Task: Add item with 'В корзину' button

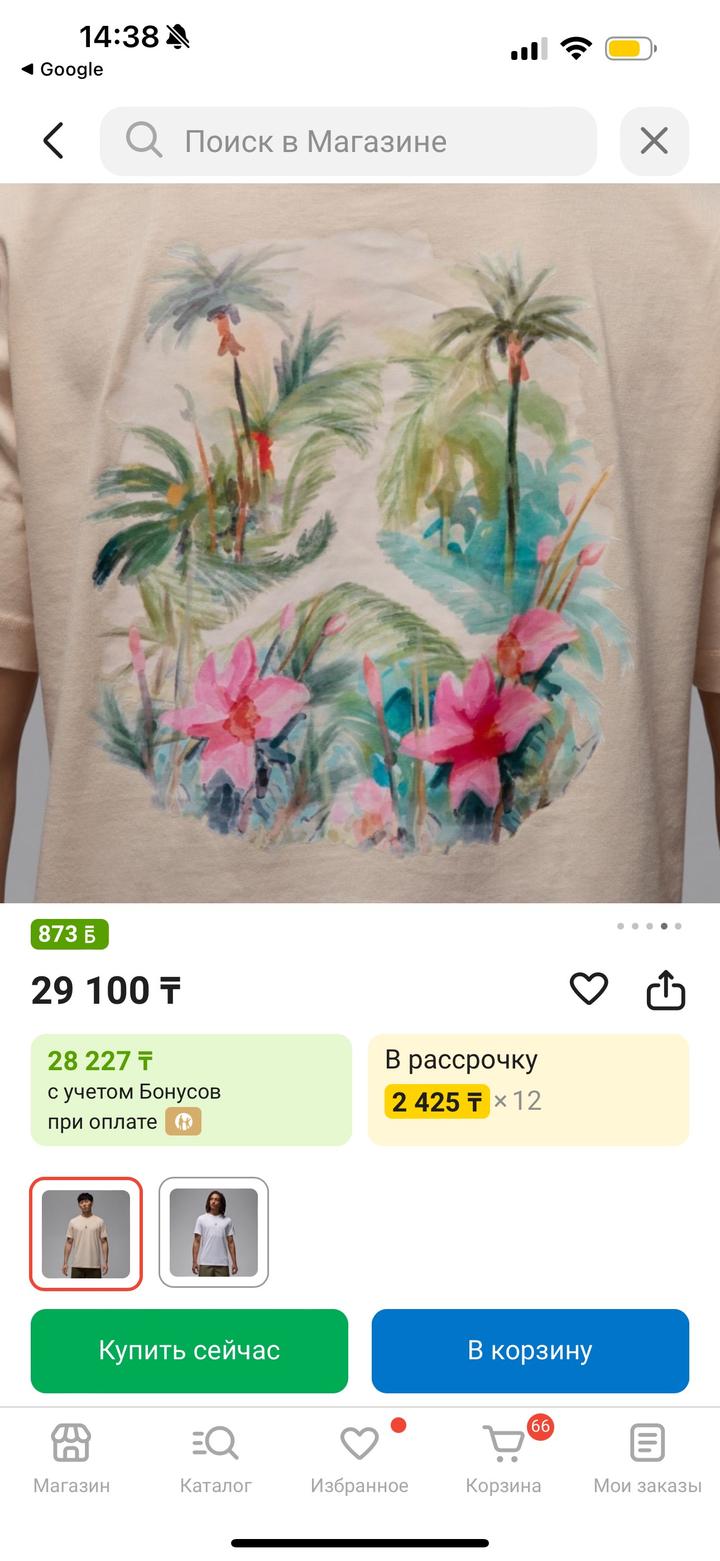Action: [x=530, y=1350]
